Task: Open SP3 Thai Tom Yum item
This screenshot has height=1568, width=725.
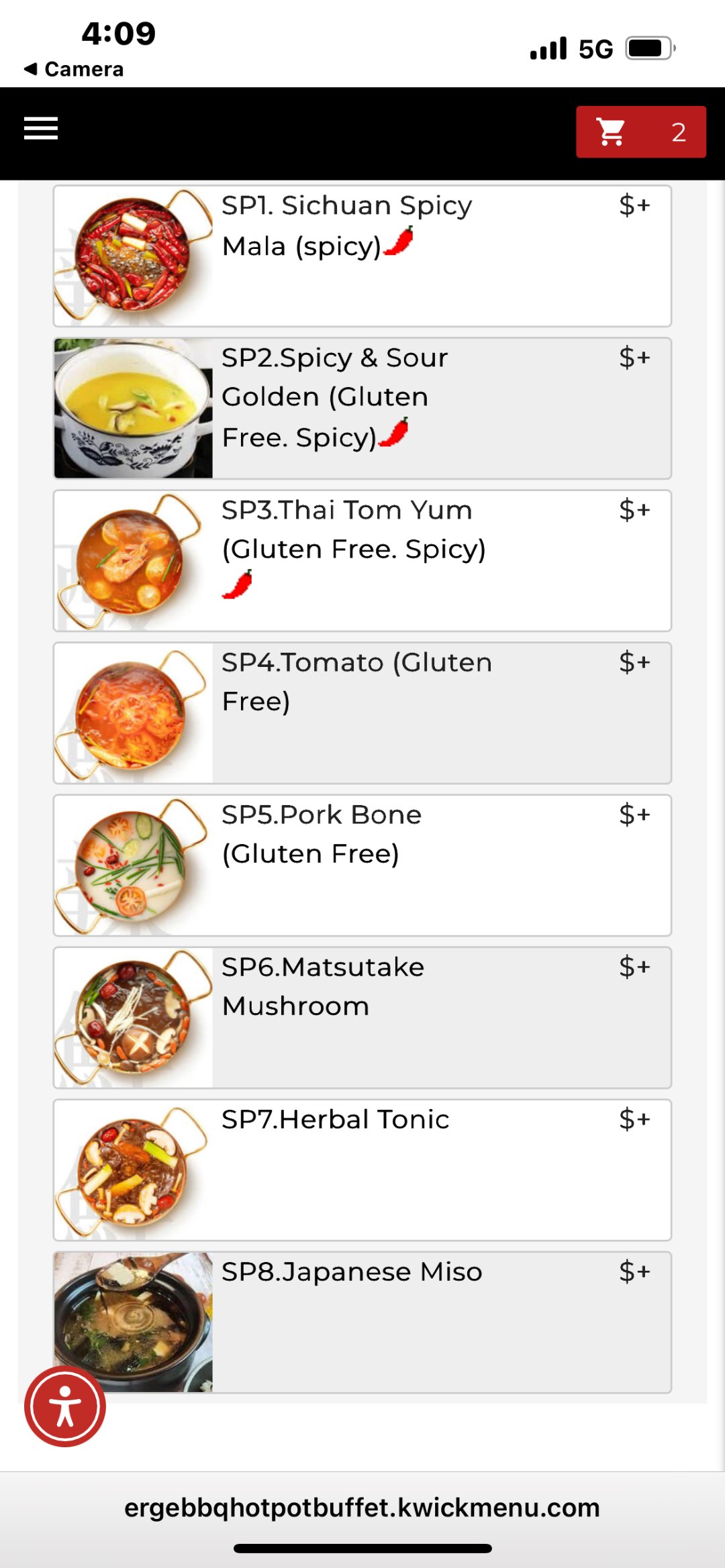Action: (x=362, y=560)
